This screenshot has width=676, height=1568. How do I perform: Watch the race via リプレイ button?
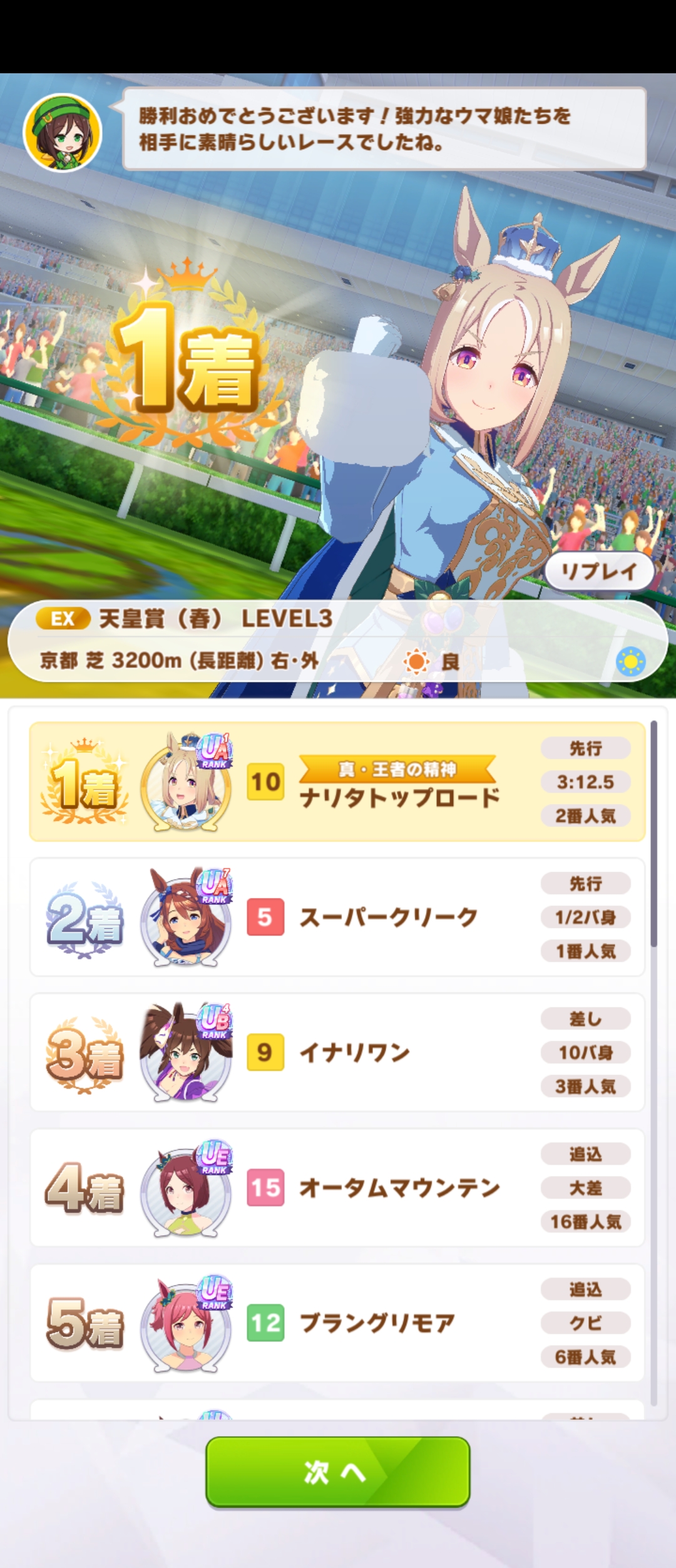click(599, 571)
